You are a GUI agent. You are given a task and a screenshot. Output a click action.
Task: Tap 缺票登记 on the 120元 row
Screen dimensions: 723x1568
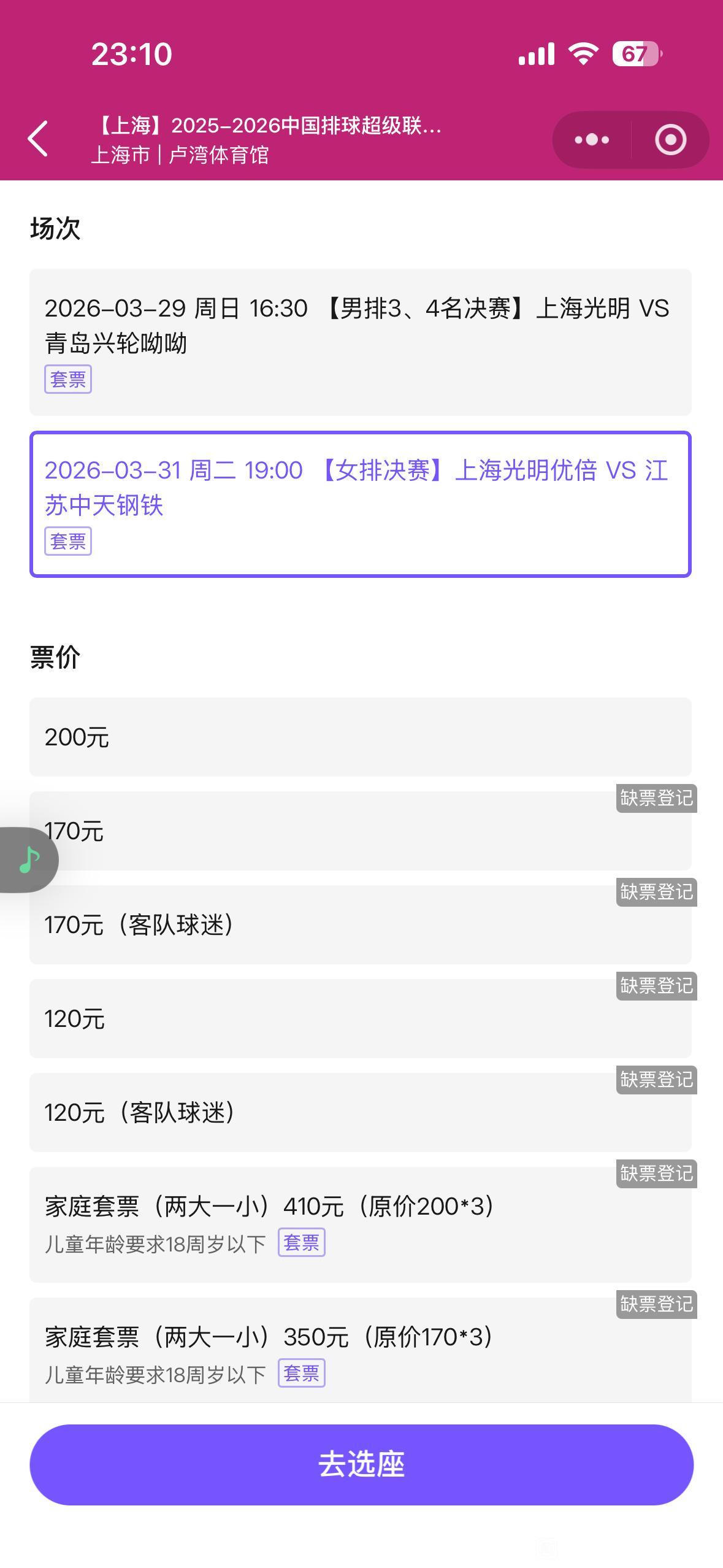click(655, 986)
